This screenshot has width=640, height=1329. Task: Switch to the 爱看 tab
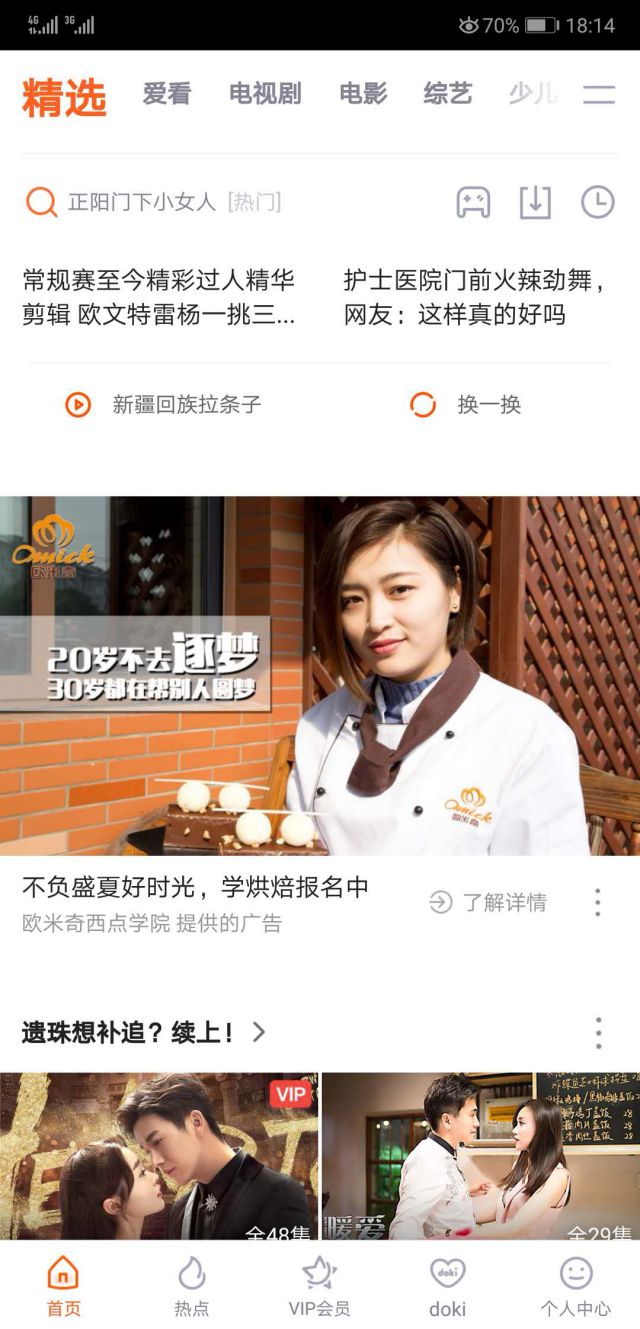click(166, 95)
